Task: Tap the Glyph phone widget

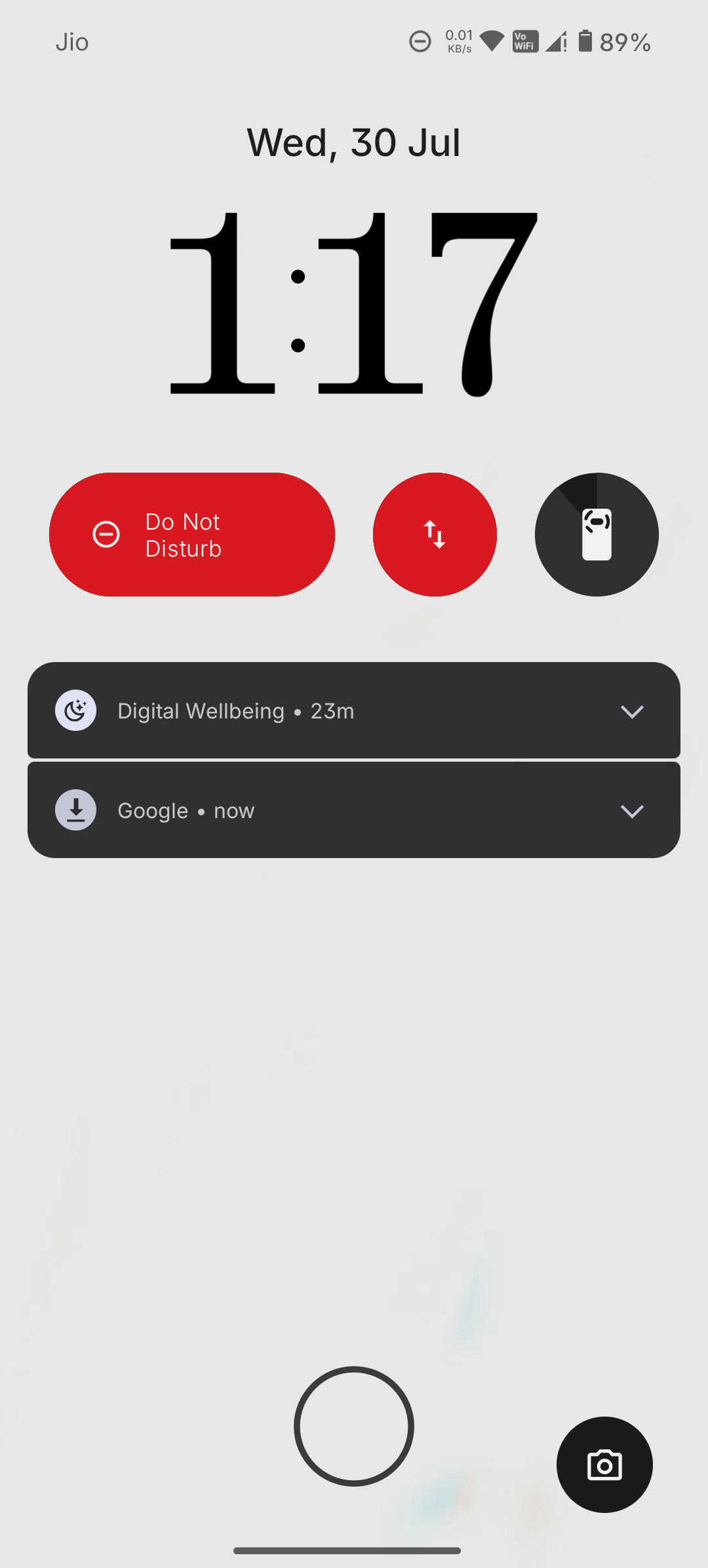Action: [597, 534]
